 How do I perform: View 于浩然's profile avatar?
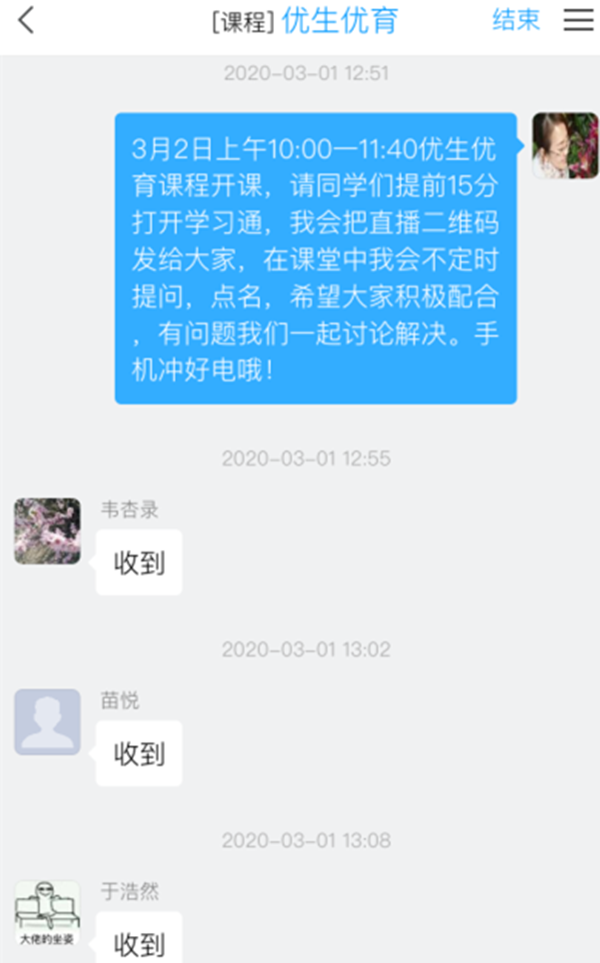coord(47,913)
